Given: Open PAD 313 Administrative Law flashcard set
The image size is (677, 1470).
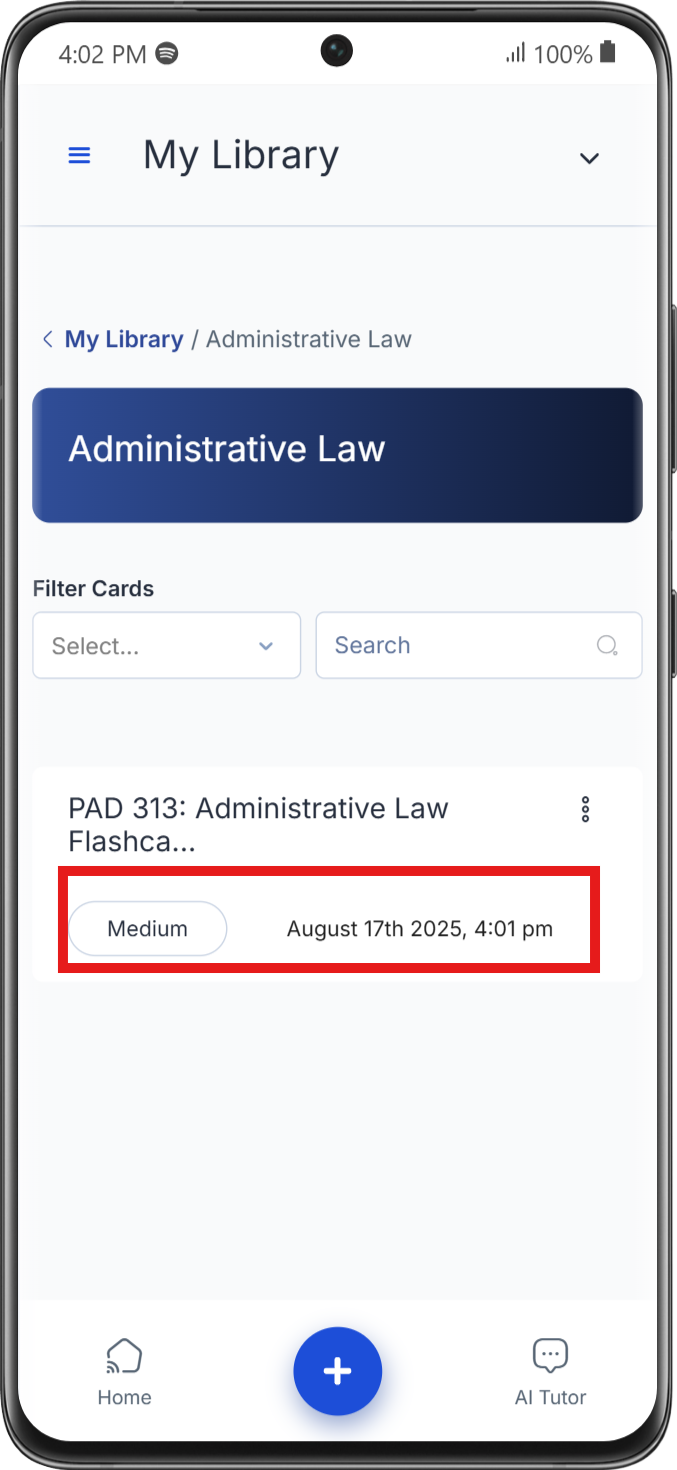Looking at the screenshot, I should [x=258, y=824].
